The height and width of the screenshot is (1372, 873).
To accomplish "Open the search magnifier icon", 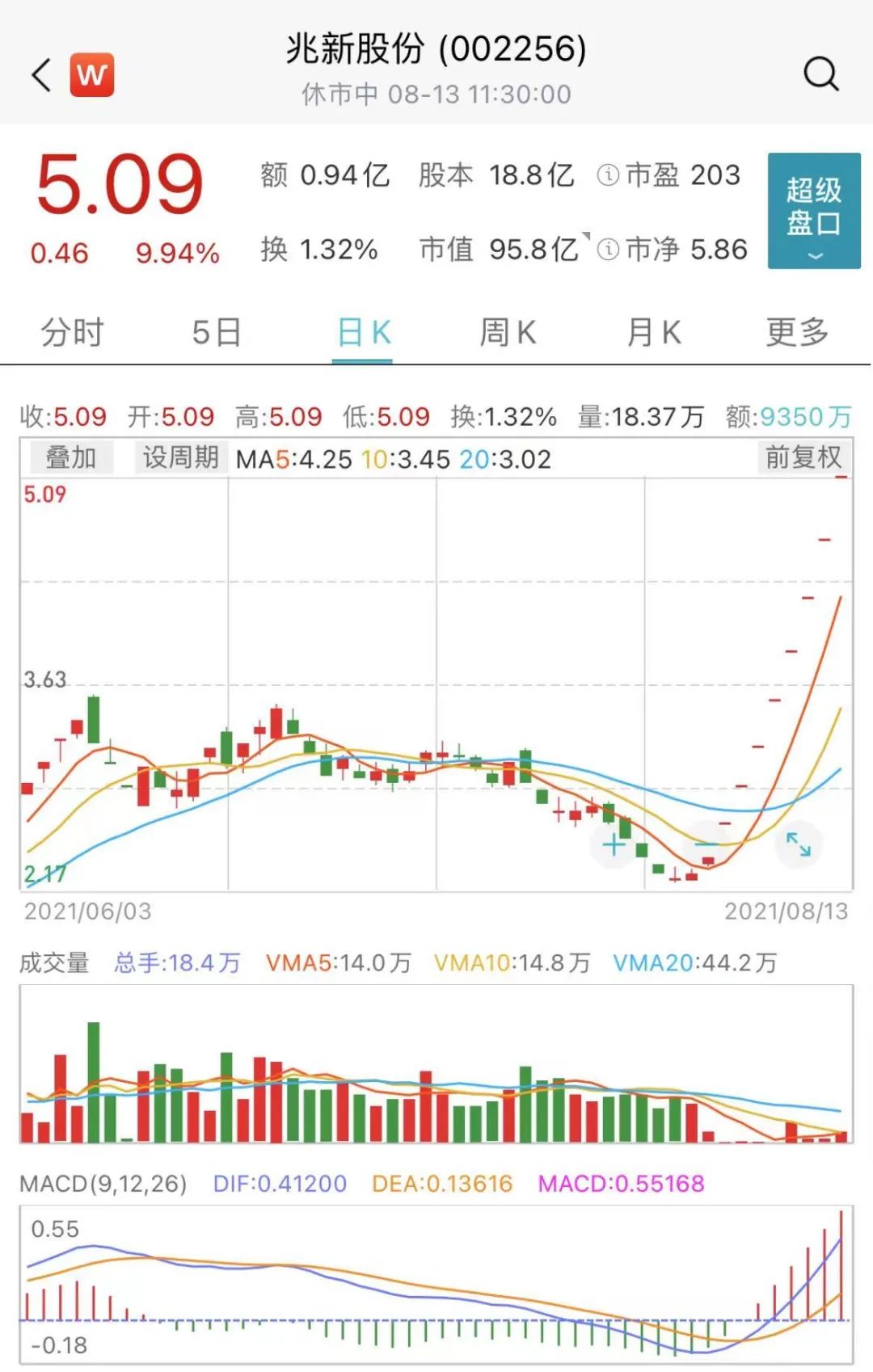I will pos(820,74).
